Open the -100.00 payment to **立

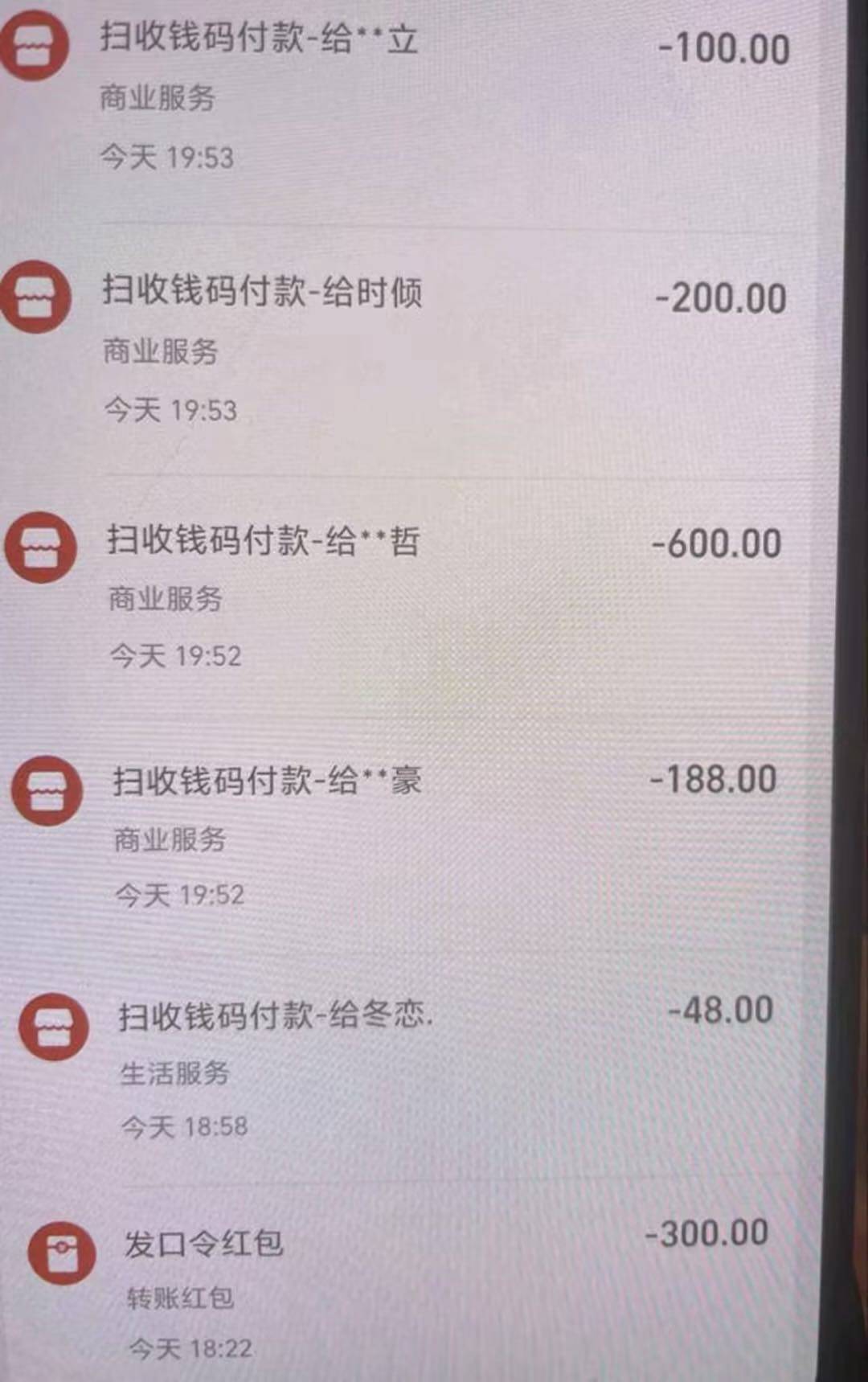(x=259, y=40)
